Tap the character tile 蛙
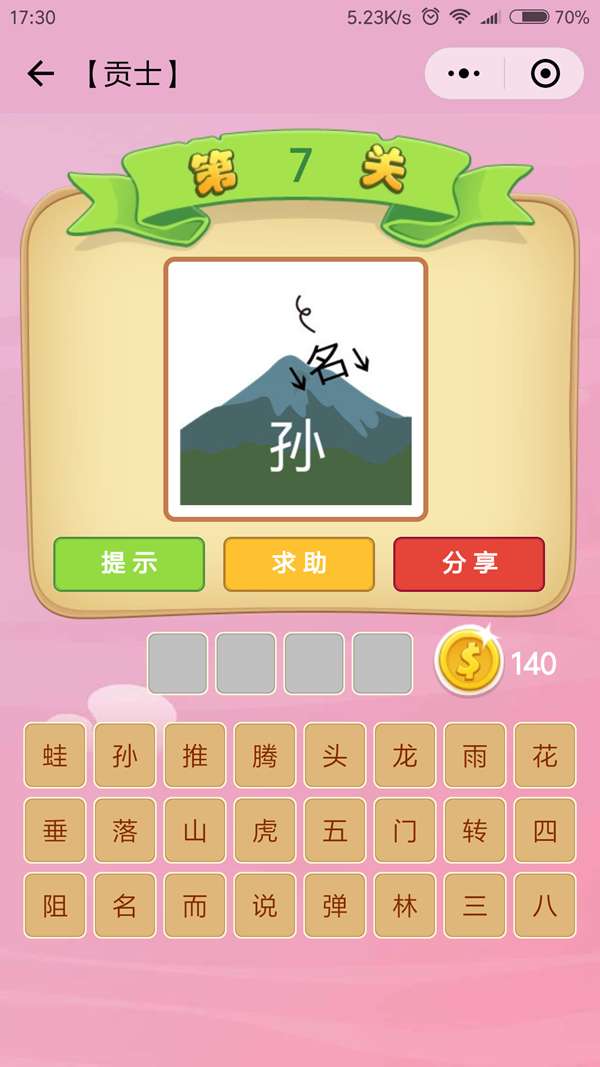The width and height of the screenshot is (600, 1067). click(55, 756)
